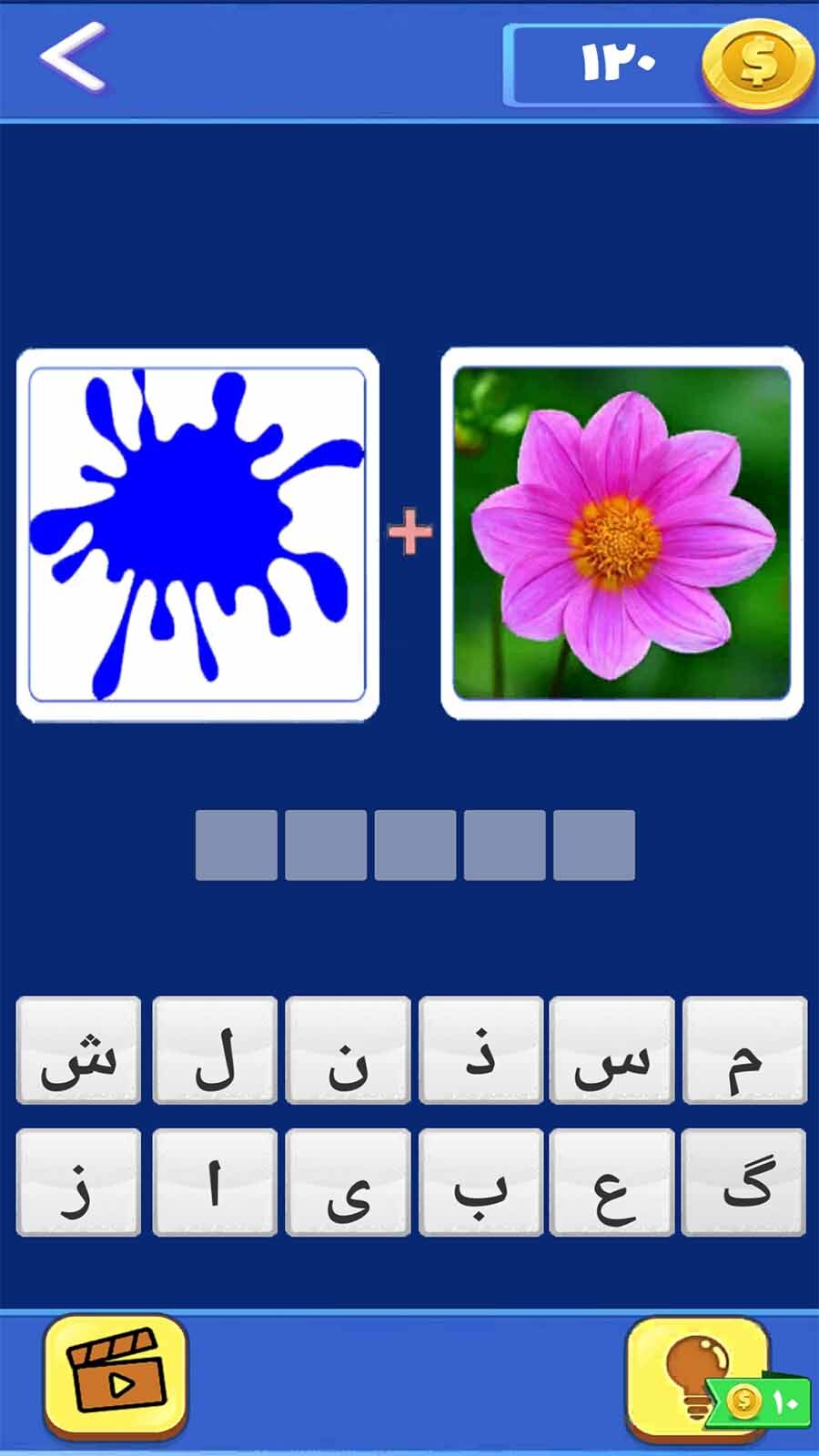Go back using the arrow icon
819x1456 pixels.
click(x=73, y=57)
